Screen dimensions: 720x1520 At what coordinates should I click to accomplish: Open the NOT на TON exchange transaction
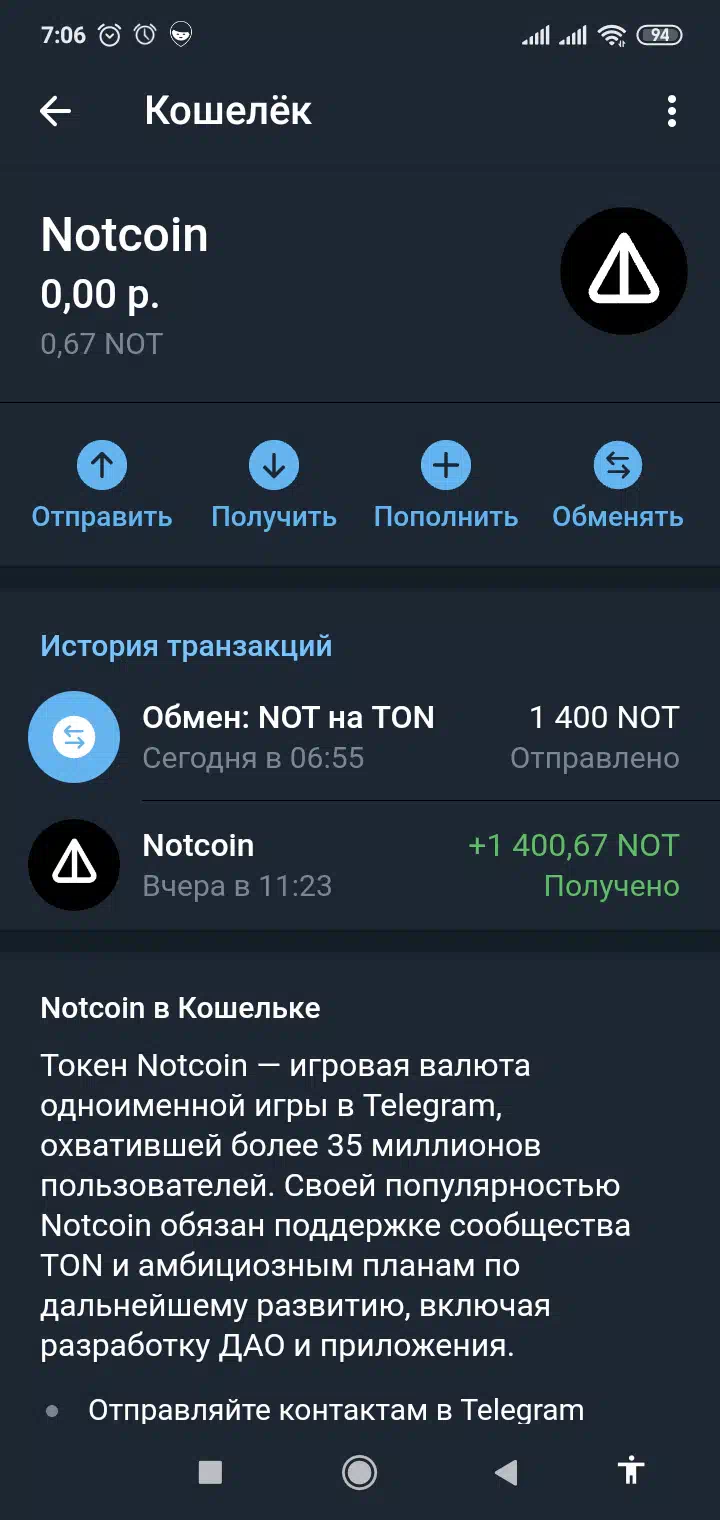coord(360,737)
